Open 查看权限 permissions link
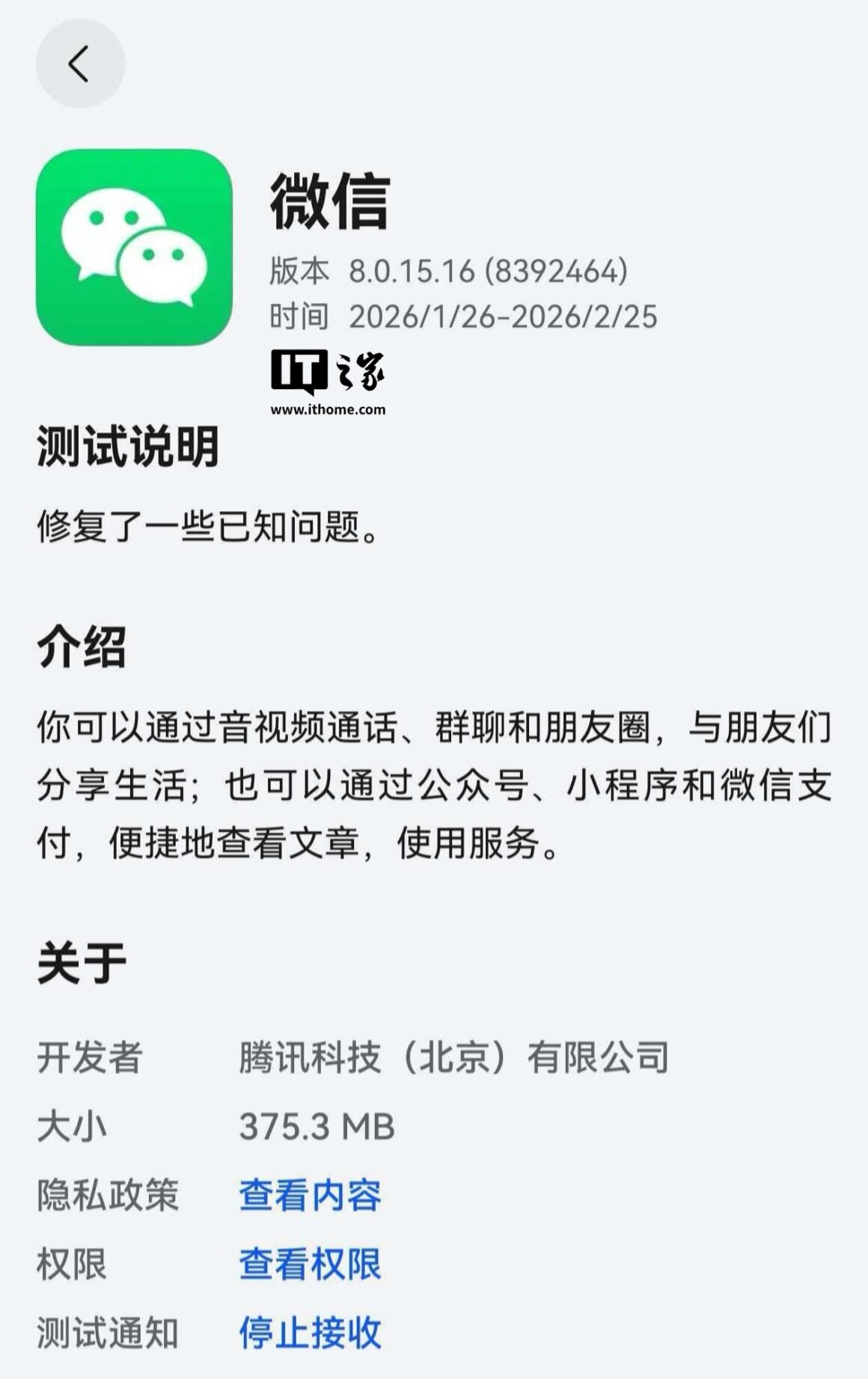The image size is (868, 1379). tap(310, 1265)
